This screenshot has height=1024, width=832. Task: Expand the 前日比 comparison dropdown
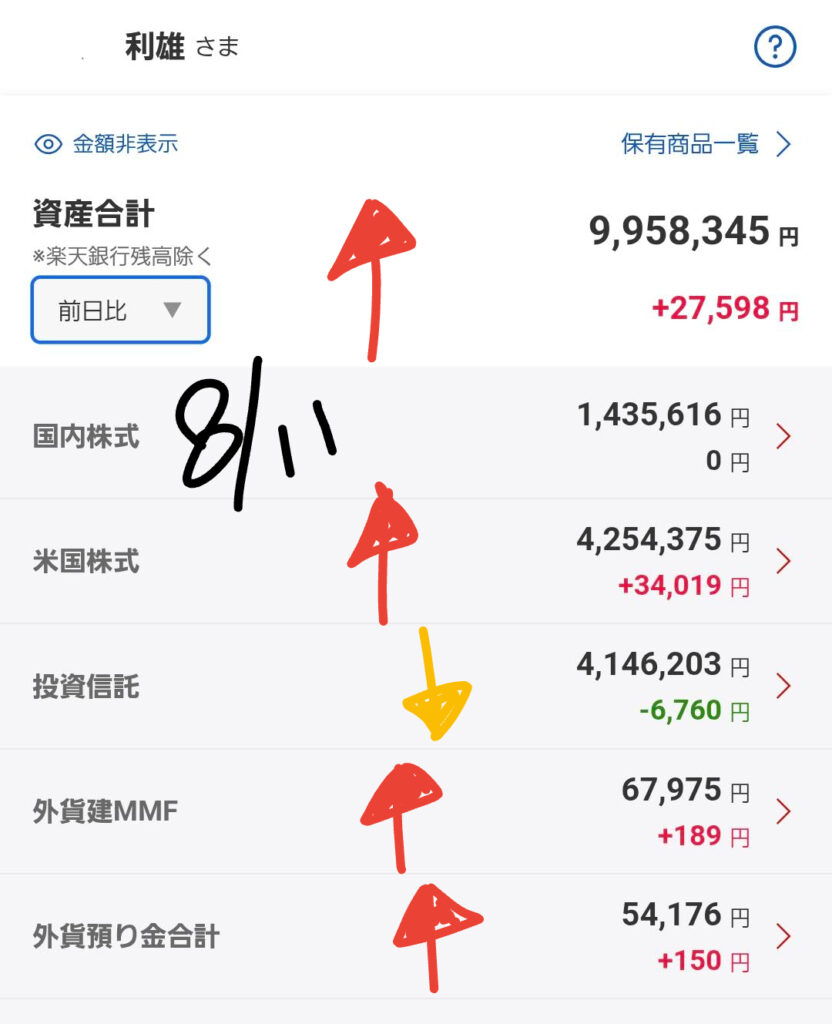121,310
